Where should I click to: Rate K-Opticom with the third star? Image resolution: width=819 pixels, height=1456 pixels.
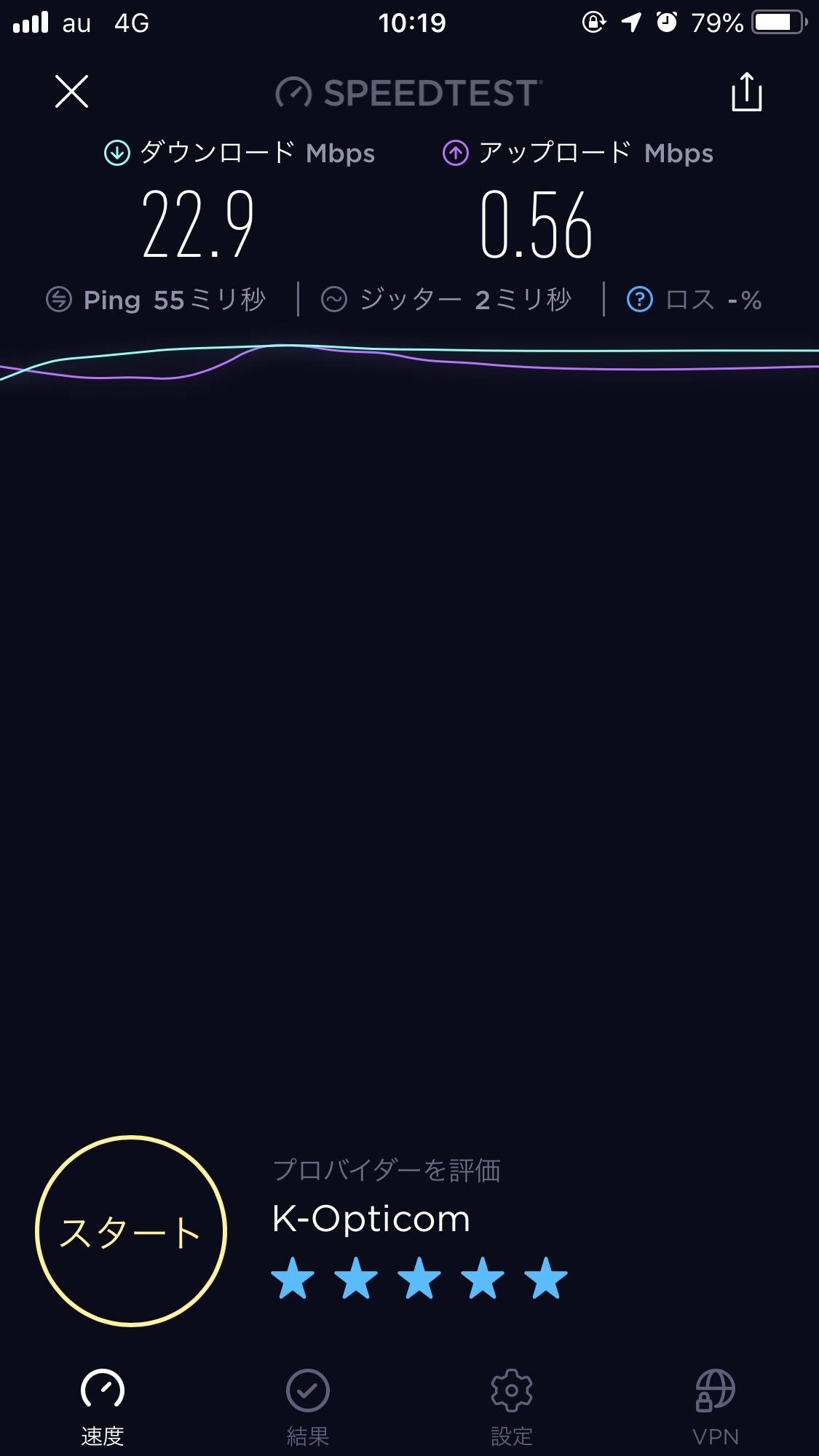(x=419, y=1279)
